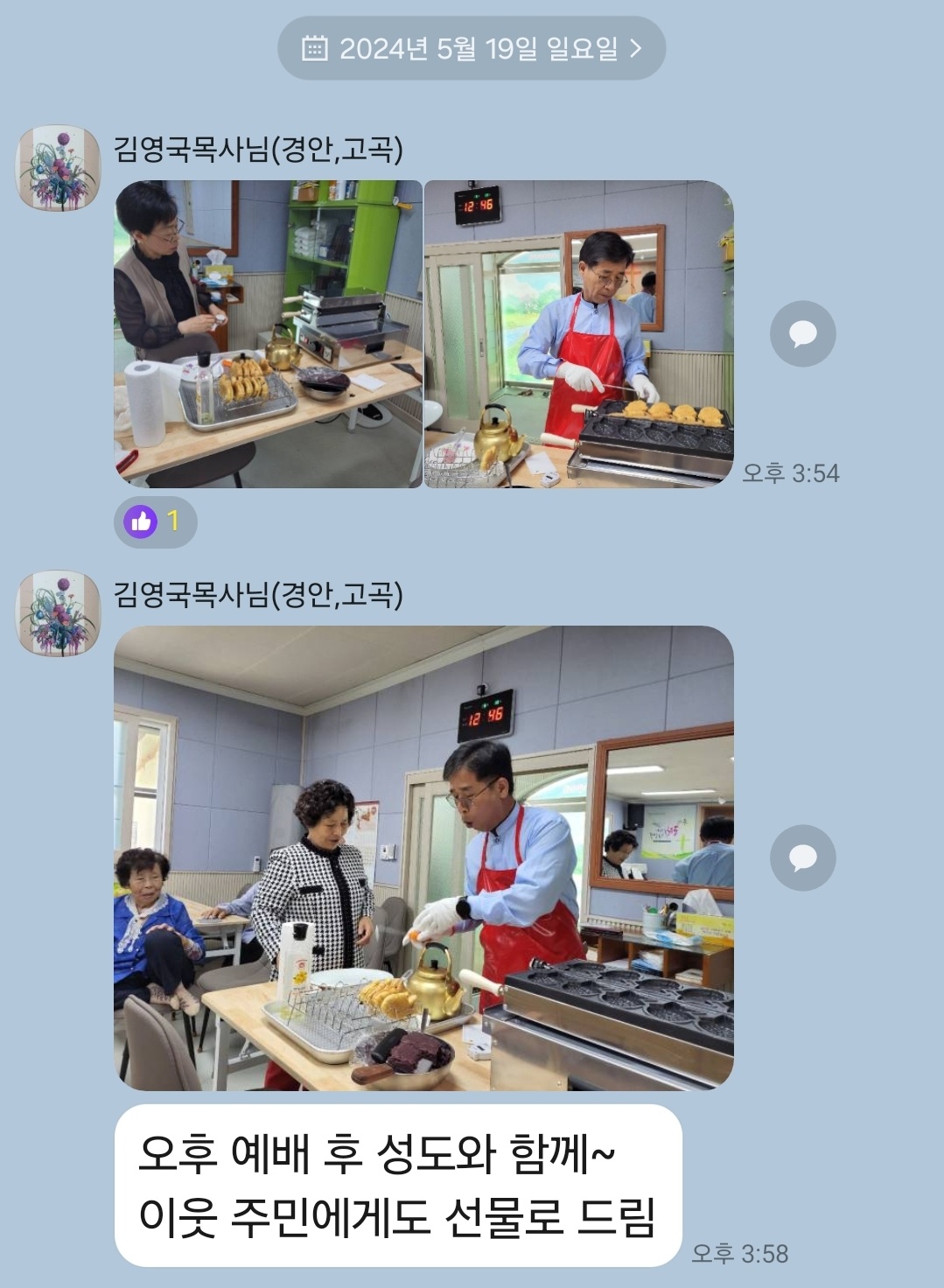Open the sender avatar on the 3:54 message

point(59,169)
